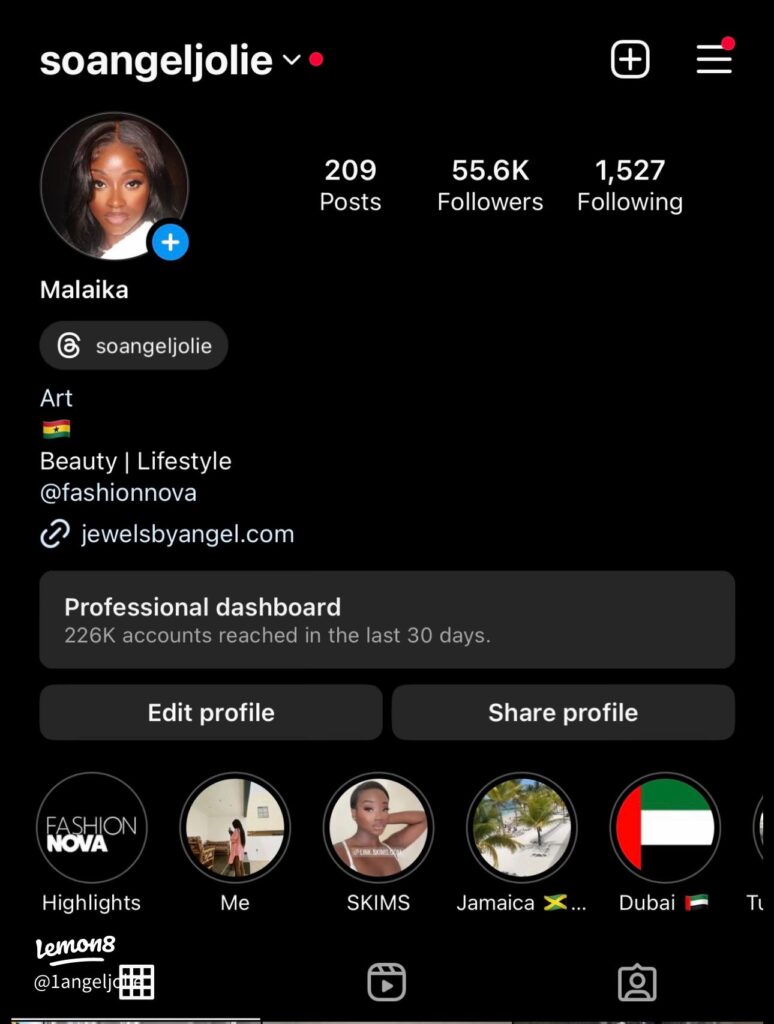774x1024 pixels.
Task: Open the SKIMS highlight
Action: point(378,827)
